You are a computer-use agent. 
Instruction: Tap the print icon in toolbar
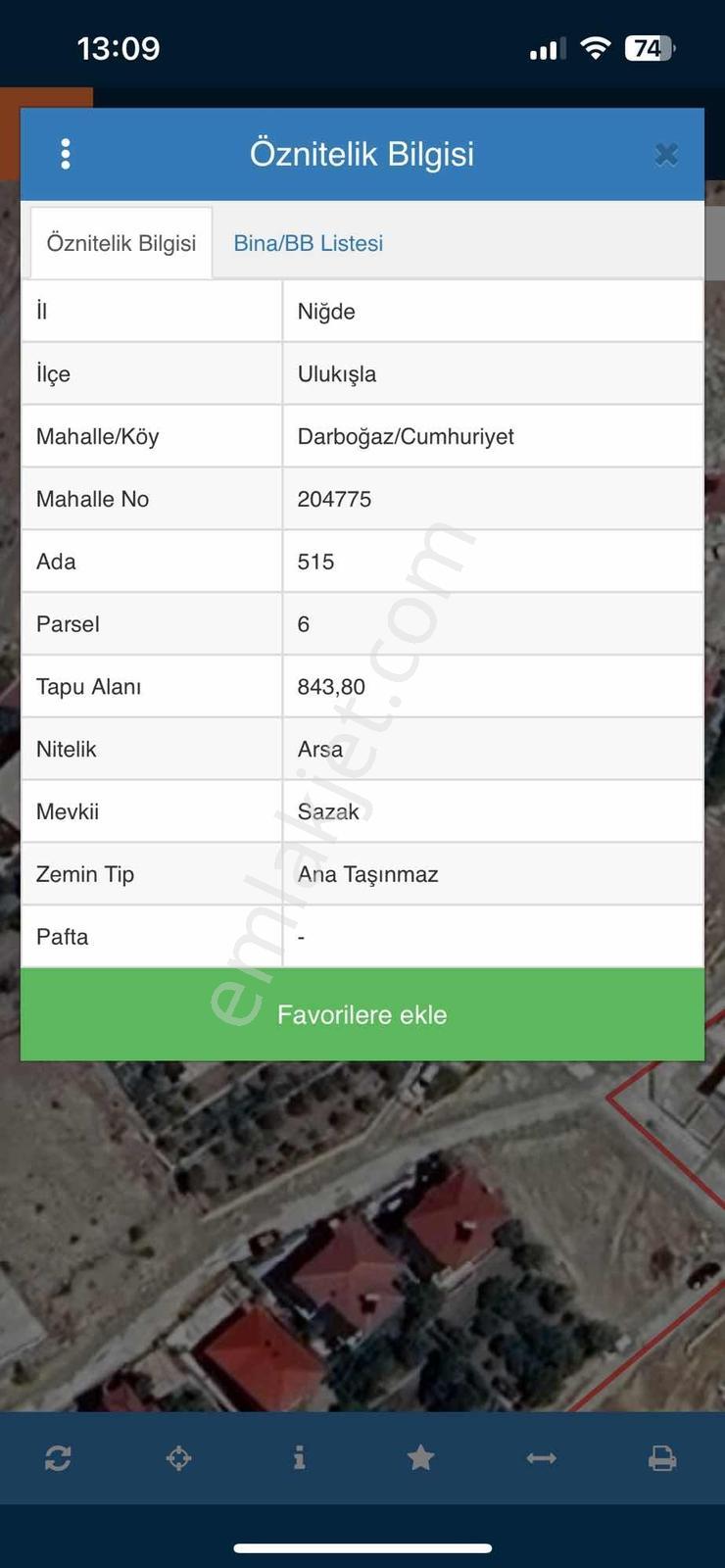(662, 1458)
